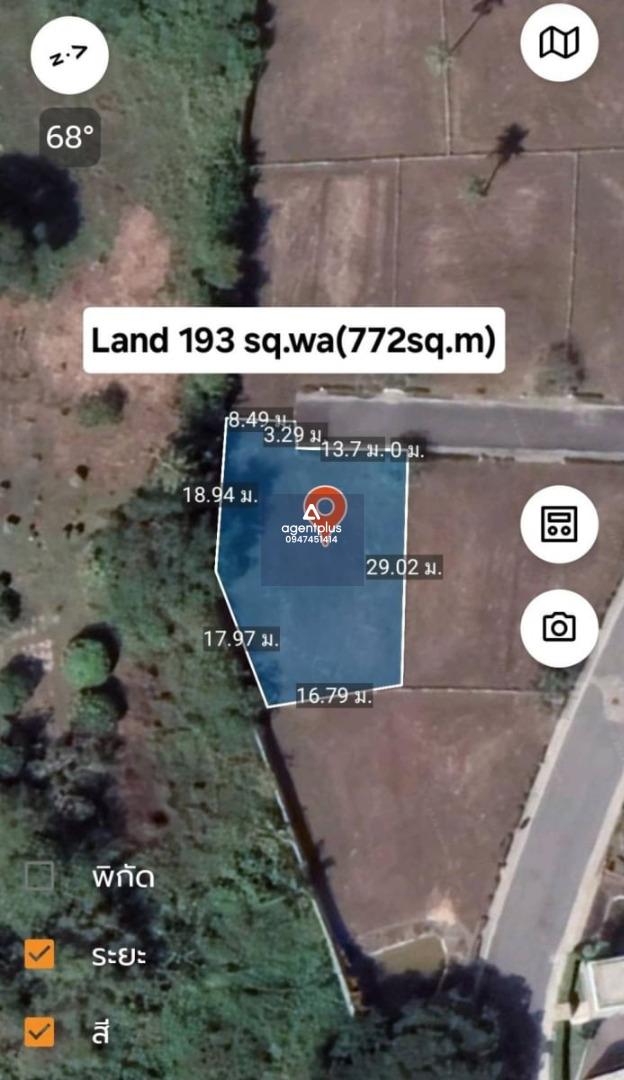Open the map layers button

click(x=559, y=43)
